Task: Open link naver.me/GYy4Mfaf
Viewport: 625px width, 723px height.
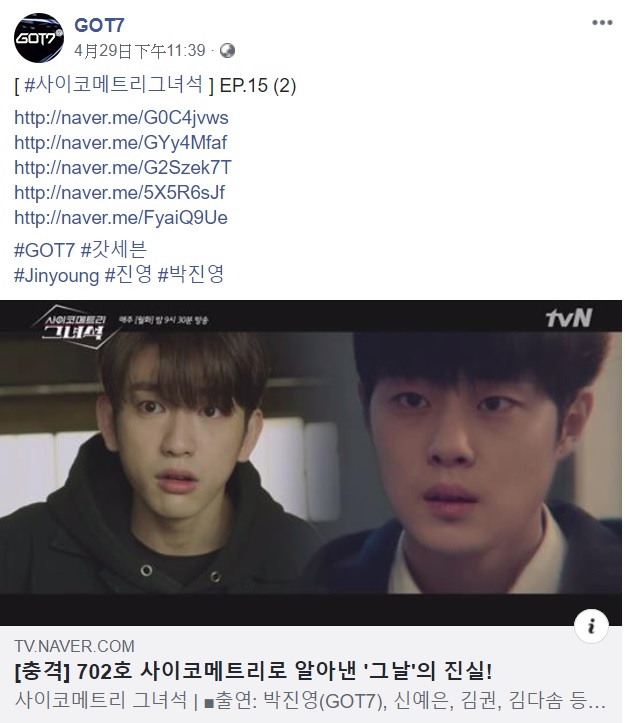Action: tap(121, 143)
